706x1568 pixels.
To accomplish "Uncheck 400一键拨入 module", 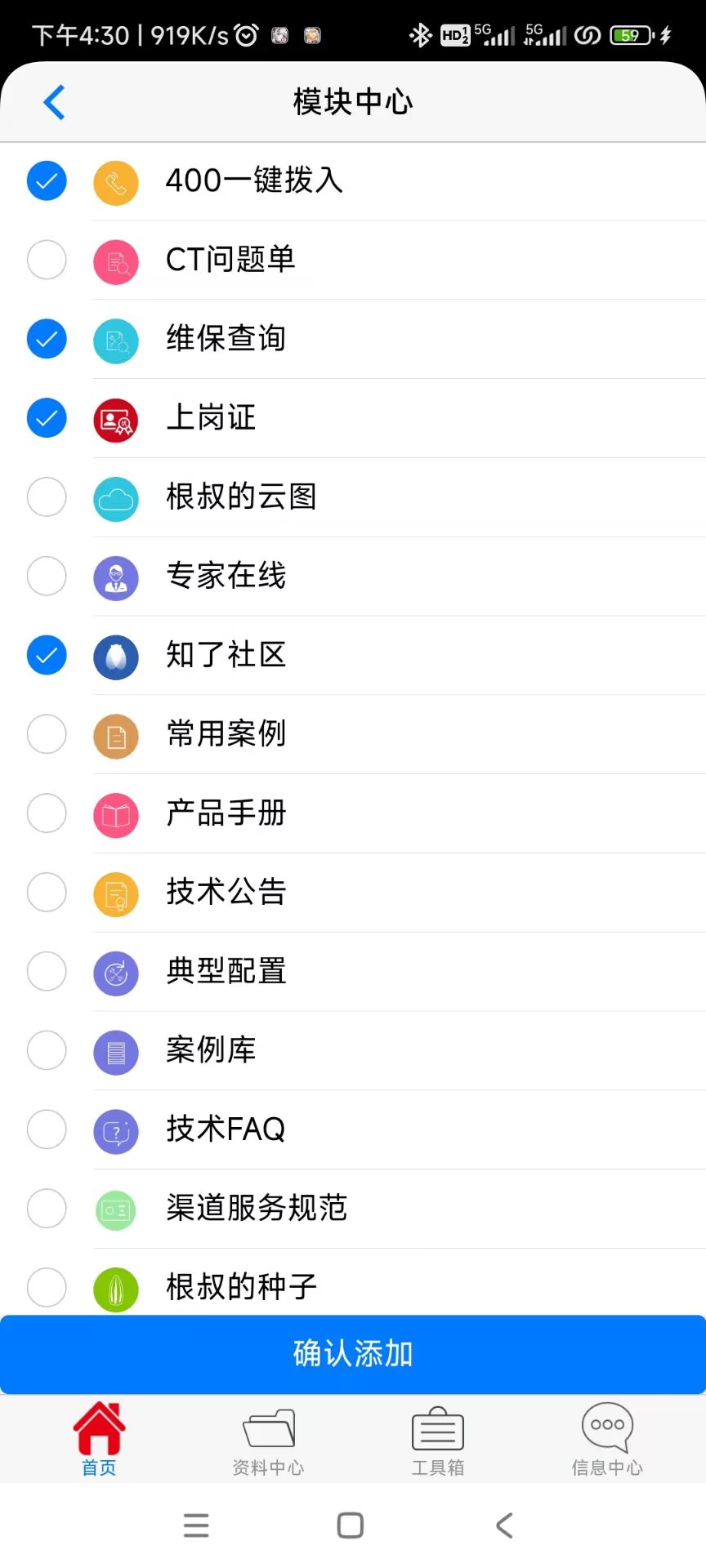I will 47,180.
